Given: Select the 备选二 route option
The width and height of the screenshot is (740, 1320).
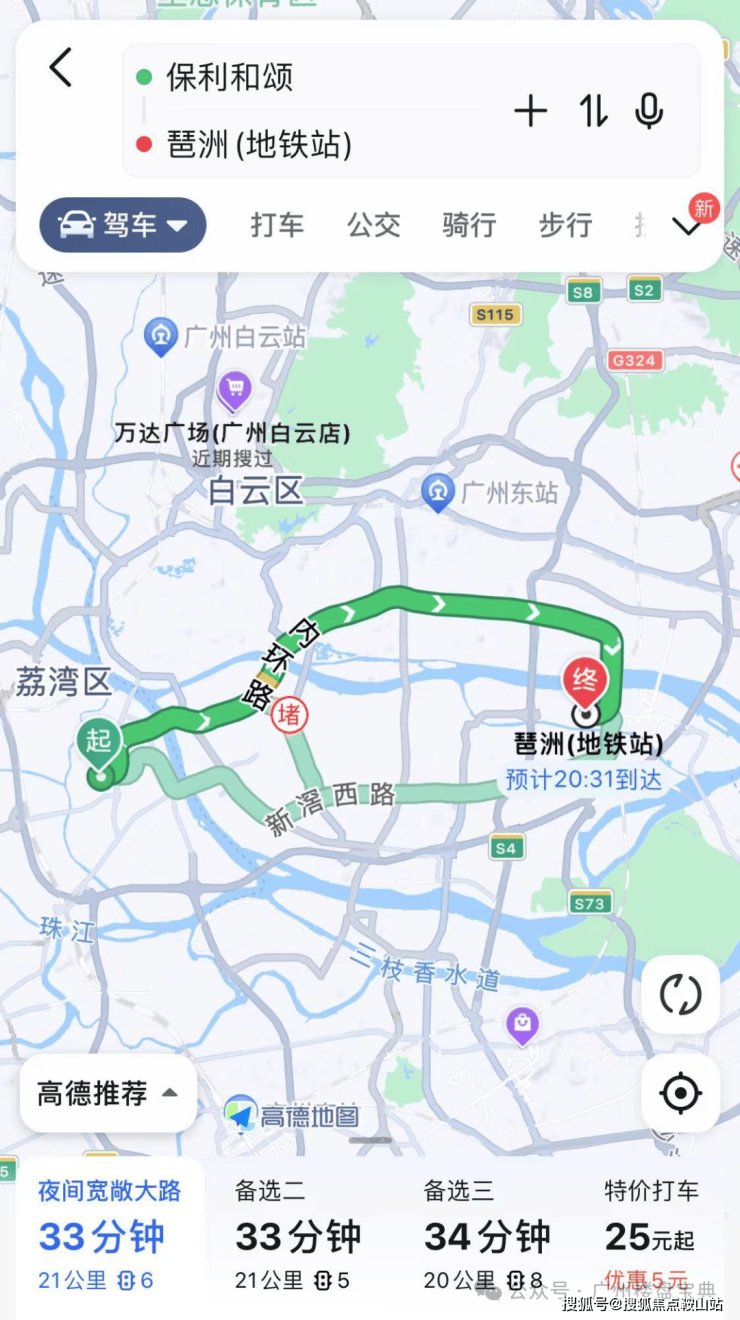Looking at the screenshot, I should pyautogui.click(x=297, y=1236).
